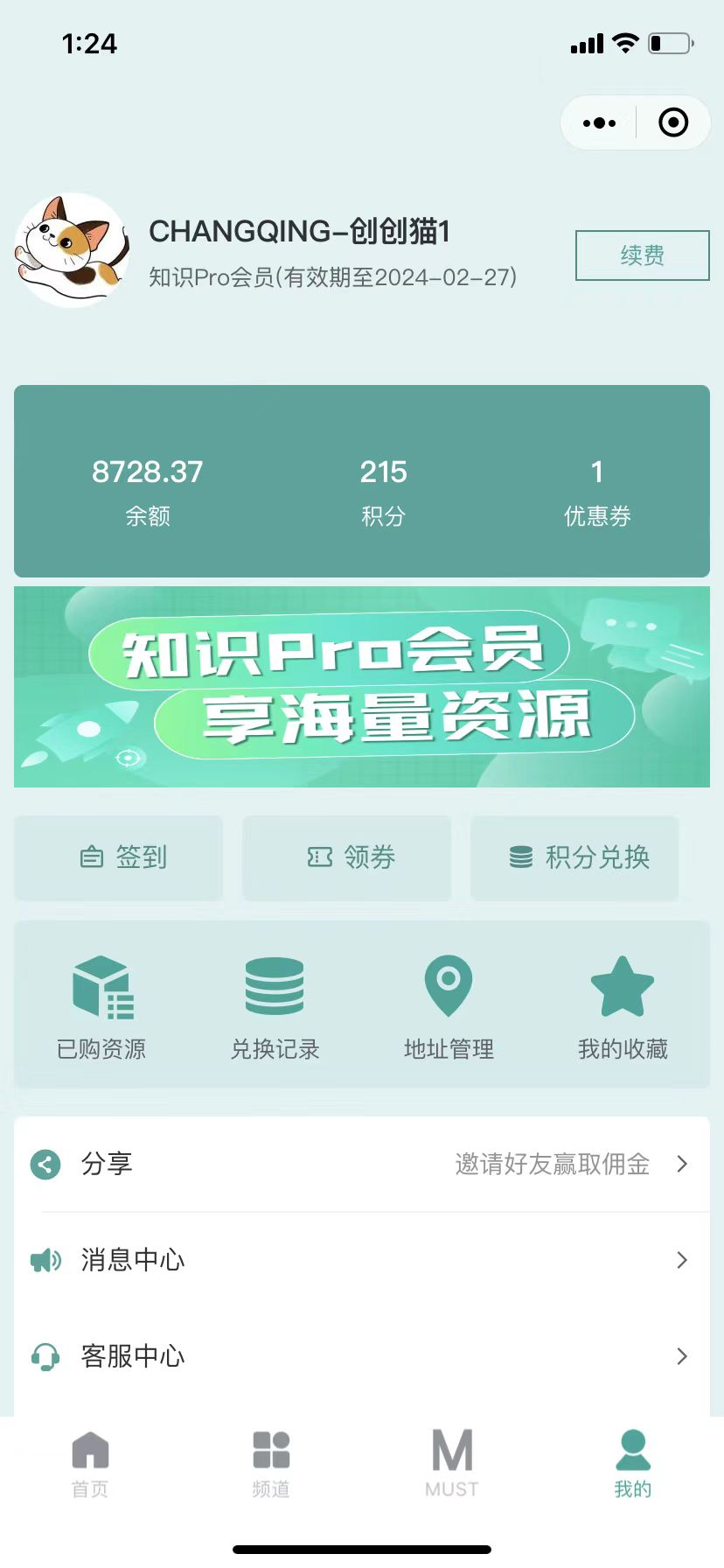Close the mini program via circle icon

[x=672, y=123]
